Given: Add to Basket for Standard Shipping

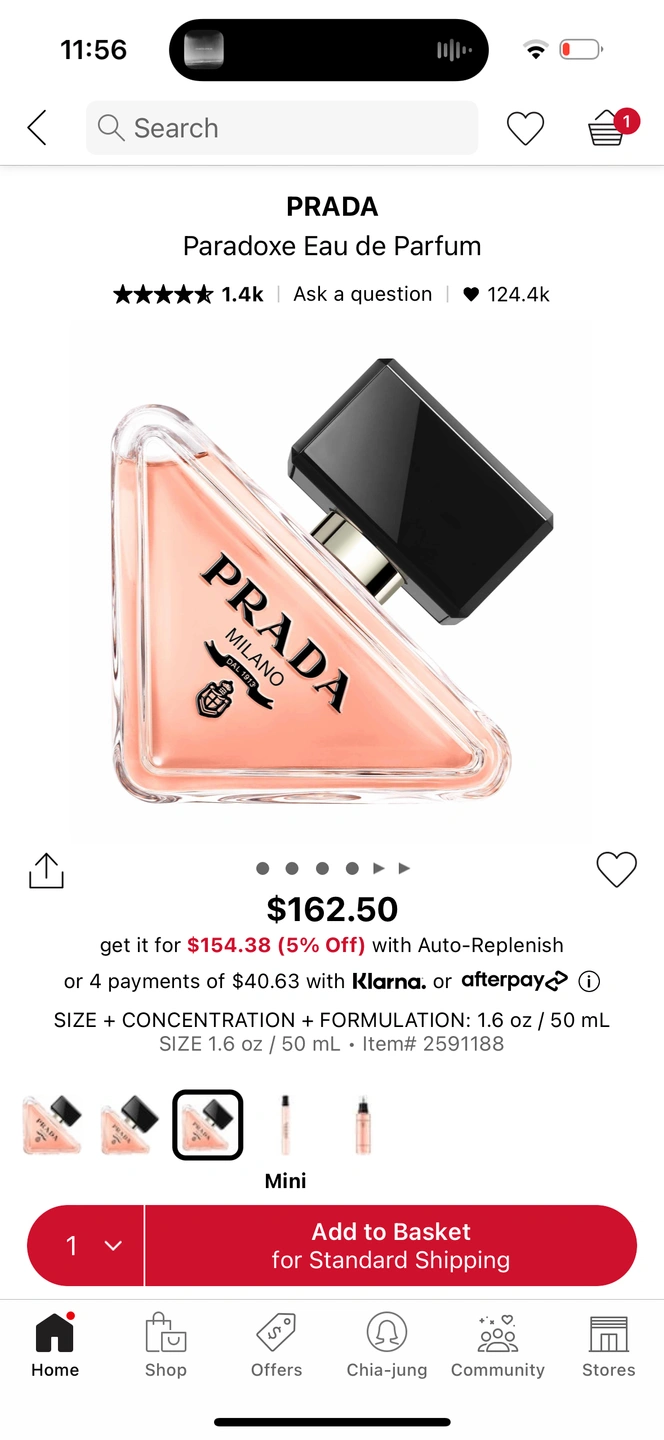Looking at the screenshot, I should click(390, 1245).
